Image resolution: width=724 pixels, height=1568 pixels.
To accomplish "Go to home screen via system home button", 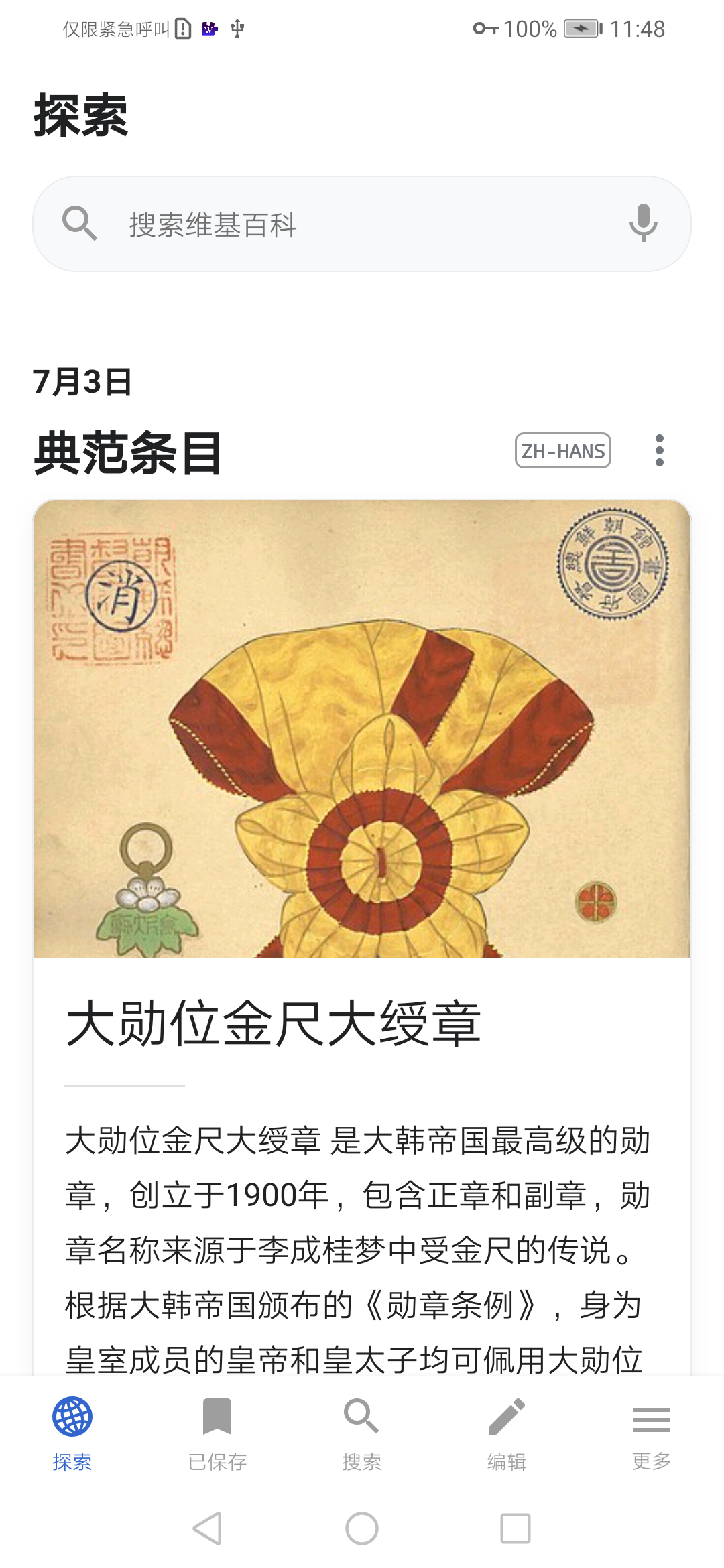I will tap(362, 1528).
